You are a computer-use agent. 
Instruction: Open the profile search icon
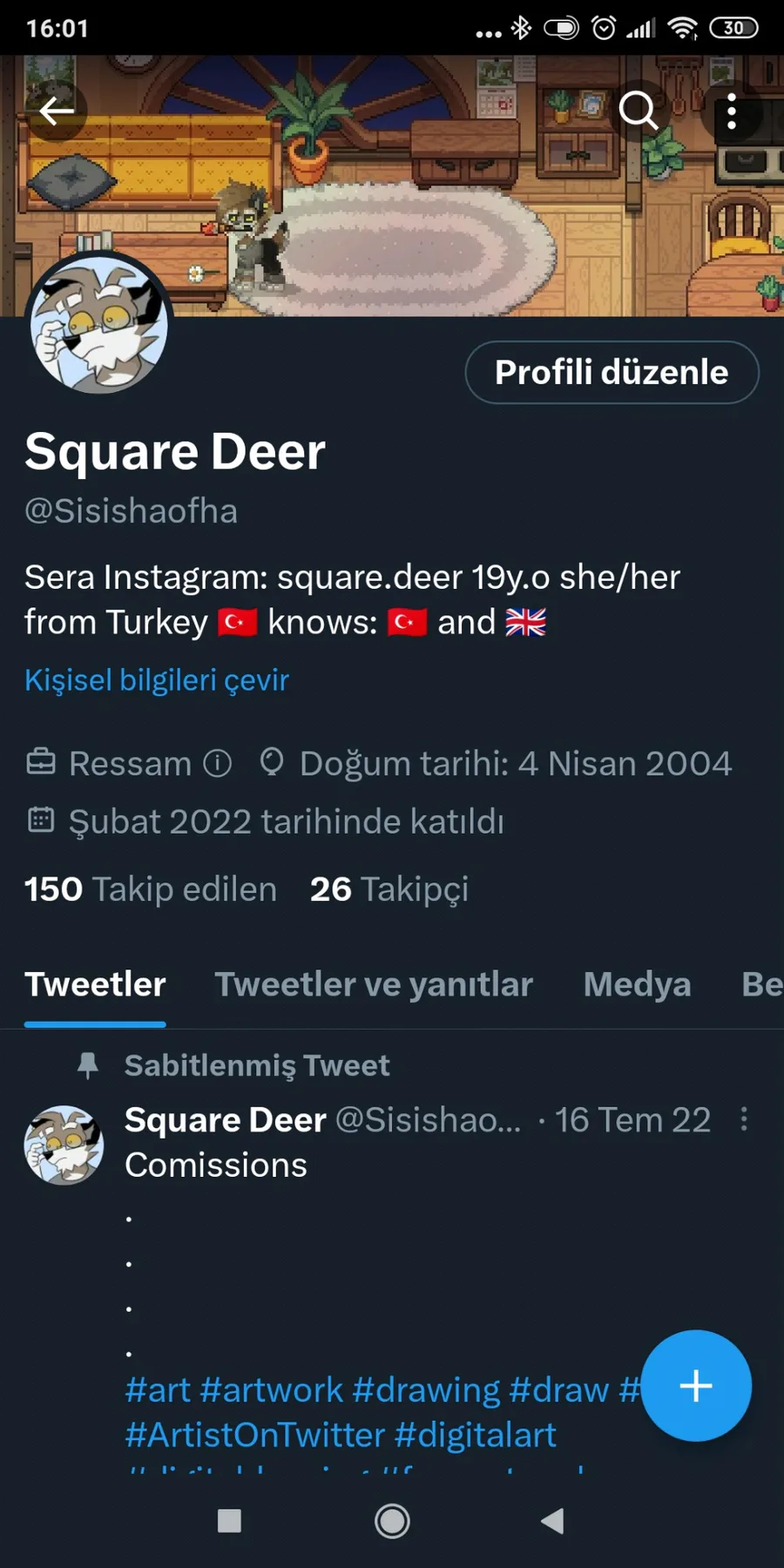(x=638, y=112)
